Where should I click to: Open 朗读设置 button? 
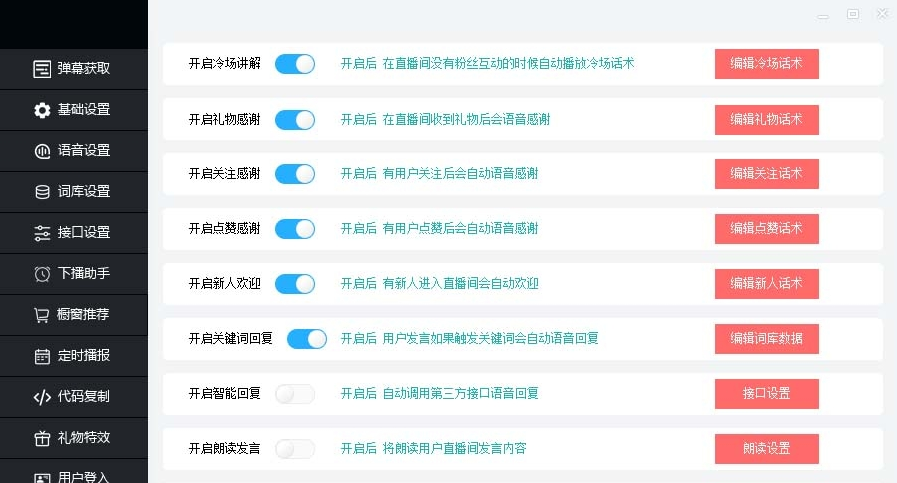[766, 449]
